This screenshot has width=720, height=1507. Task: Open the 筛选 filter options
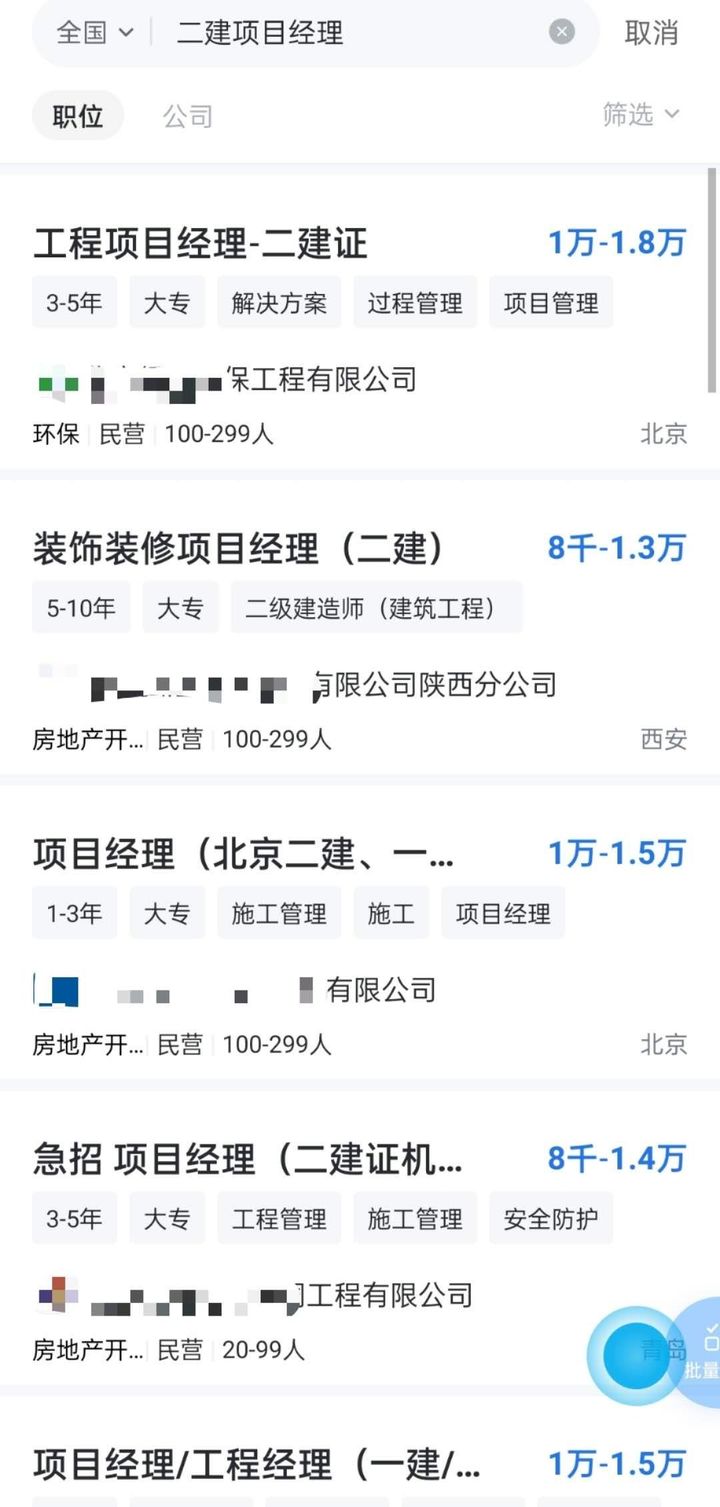[x=627, y=115]
